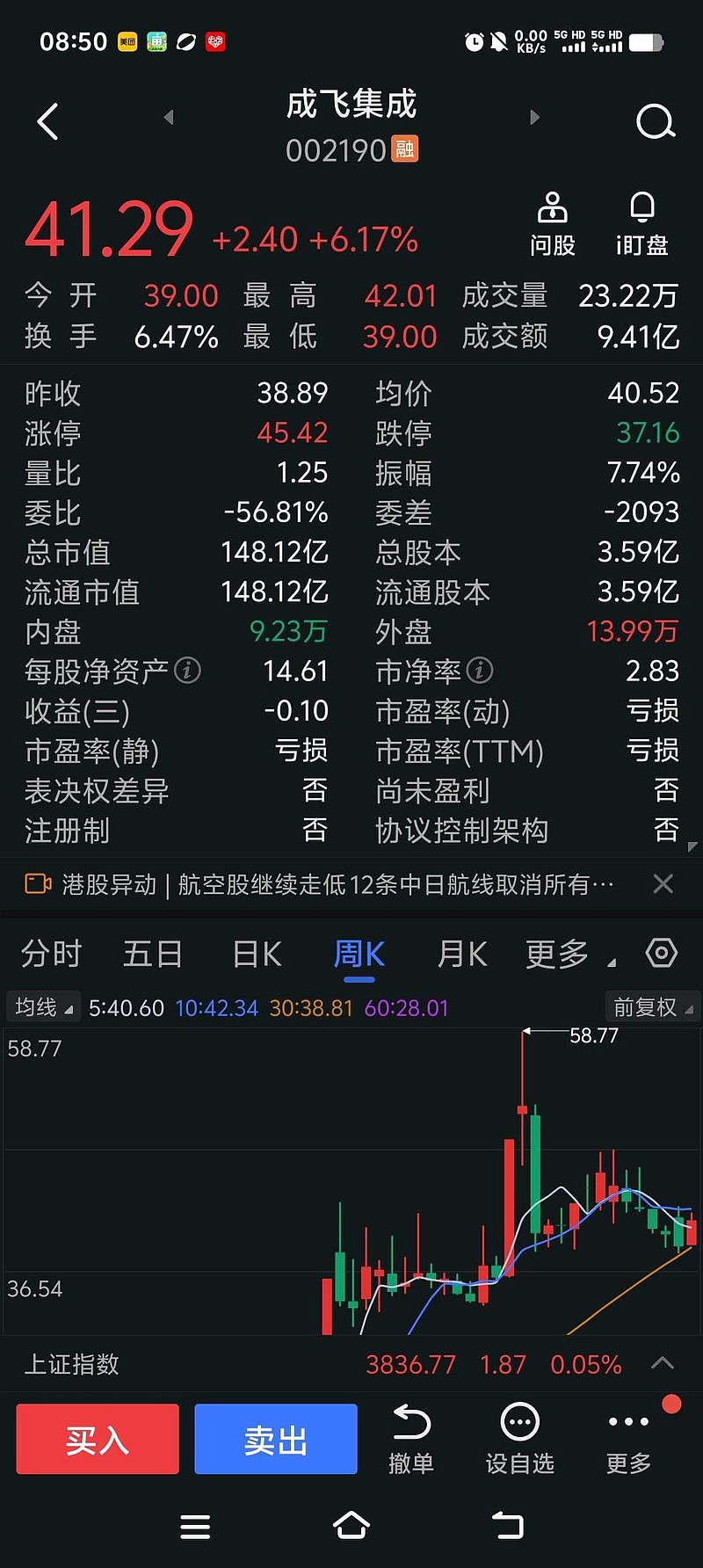Screen dimensions: 703x1568
Task: View 每股净资产 info tooltip
Action: [185, 672]
